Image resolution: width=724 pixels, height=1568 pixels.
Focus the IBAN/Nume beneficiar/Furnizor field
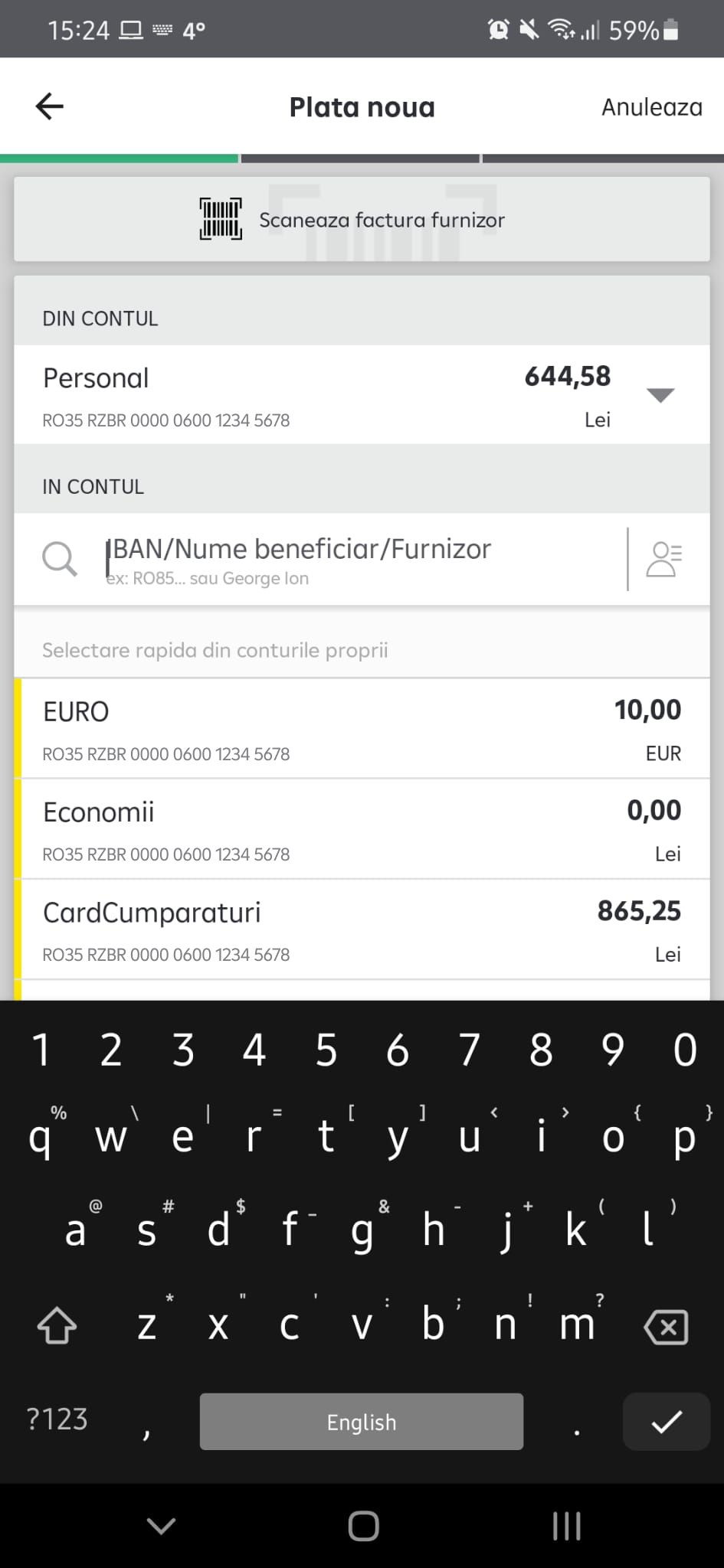(360, 559)
